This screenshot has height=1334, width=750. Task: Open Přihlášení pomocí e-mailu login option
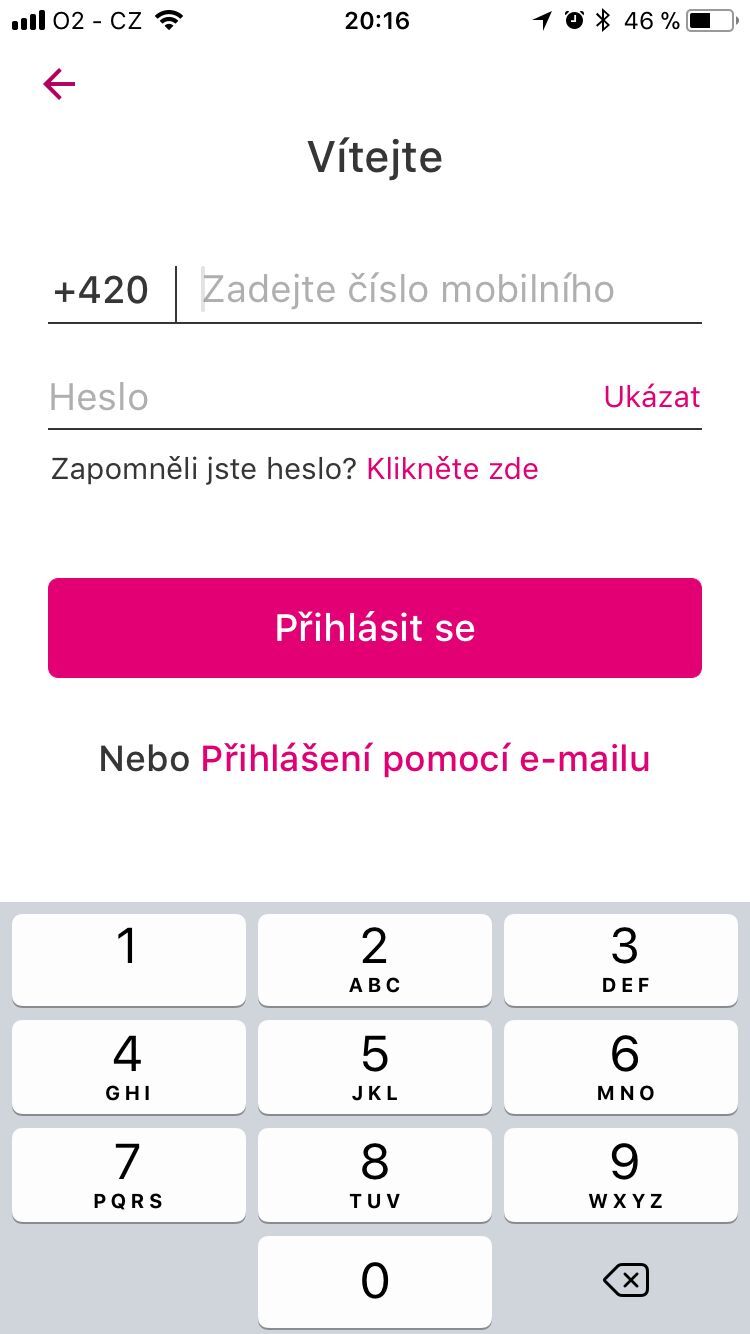pos(424,759)
